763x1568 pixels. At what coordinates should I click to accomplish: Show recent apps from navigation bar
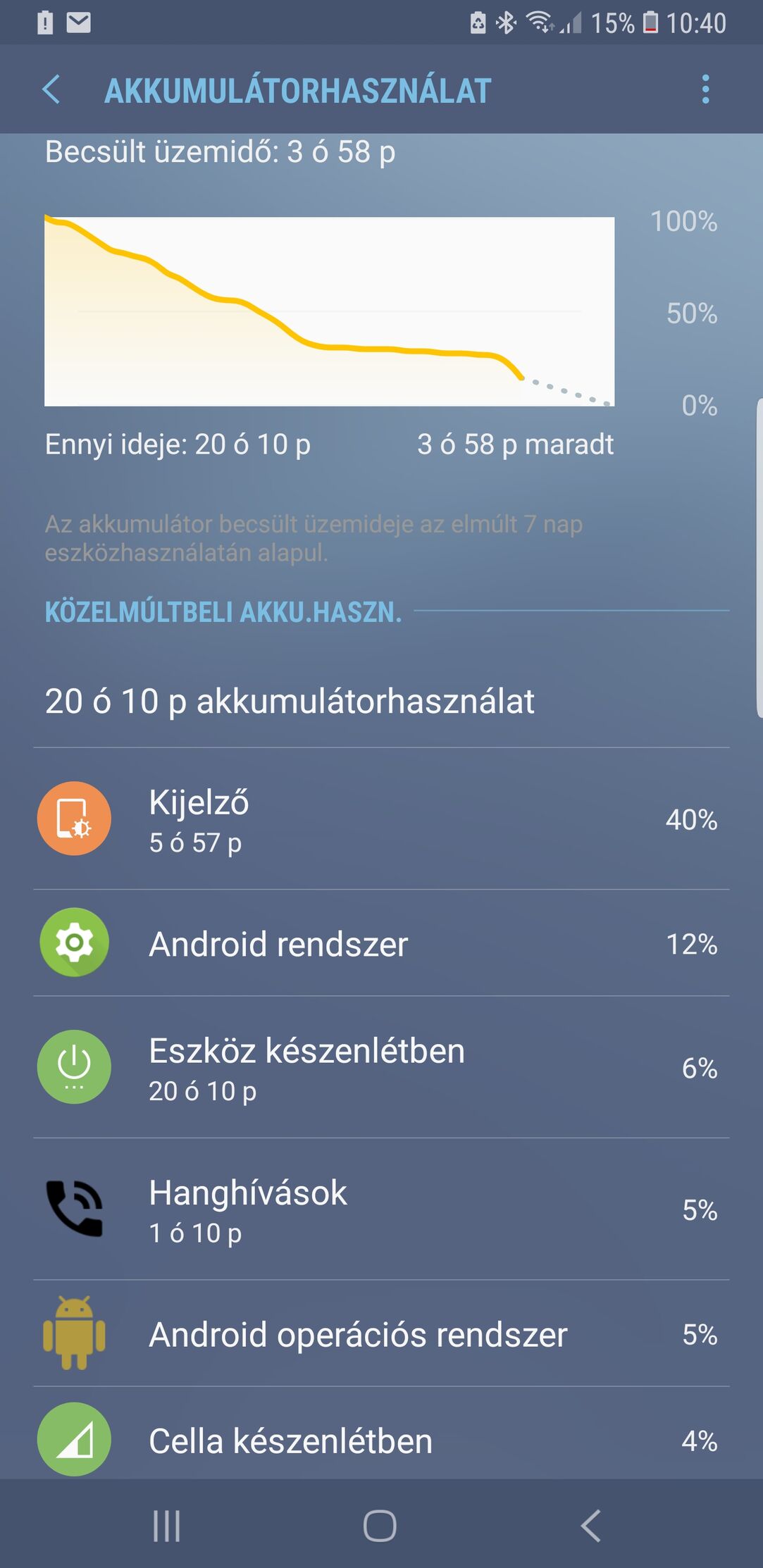coord(167,1526)
